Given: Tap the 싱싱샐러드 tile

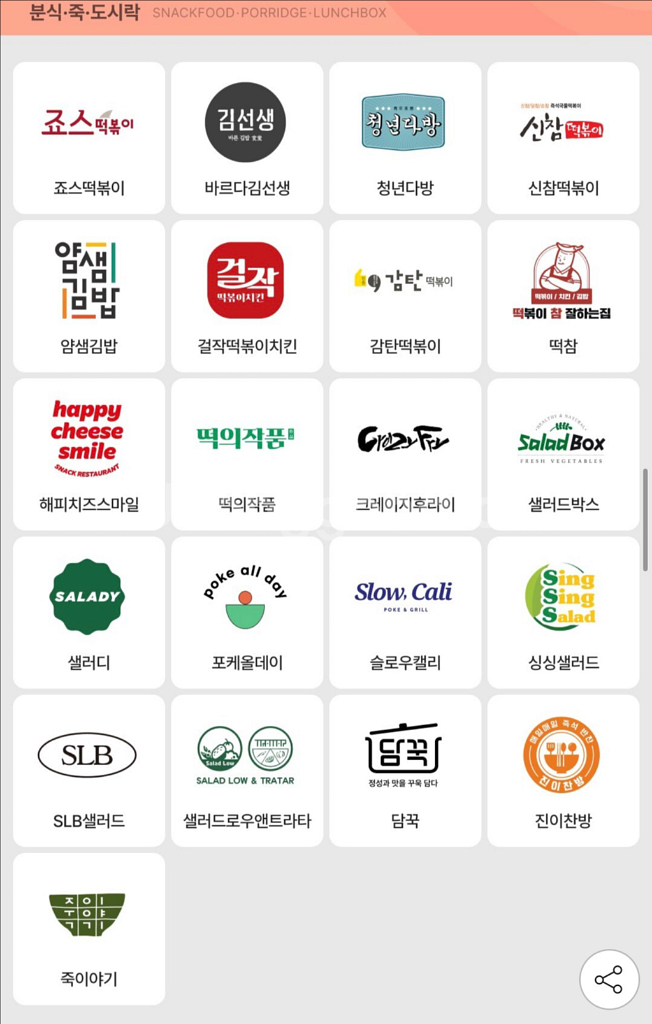Looking at the screenshot, I should (x=563, y=612).
